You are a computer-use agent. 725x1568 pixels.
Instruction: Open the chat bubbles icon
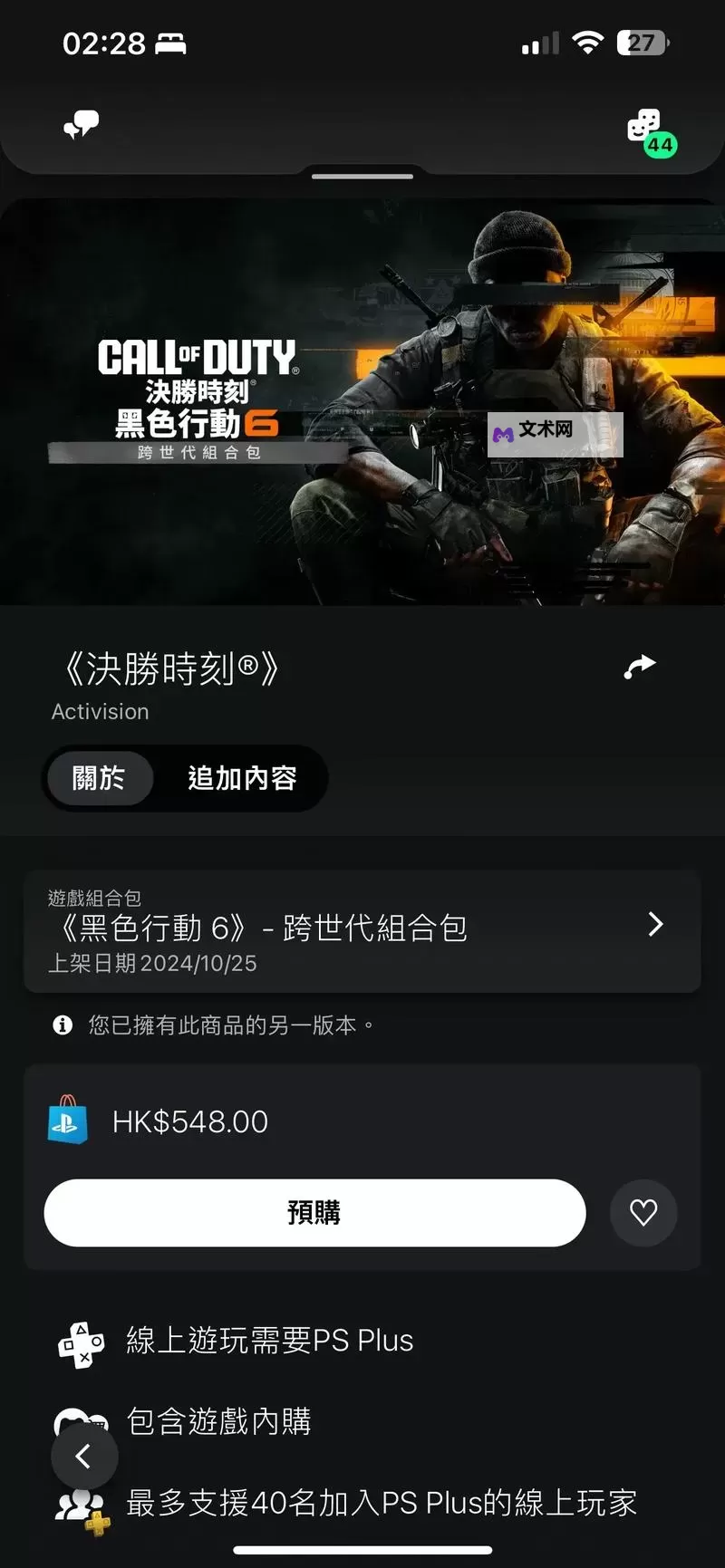tap(82, 125)
